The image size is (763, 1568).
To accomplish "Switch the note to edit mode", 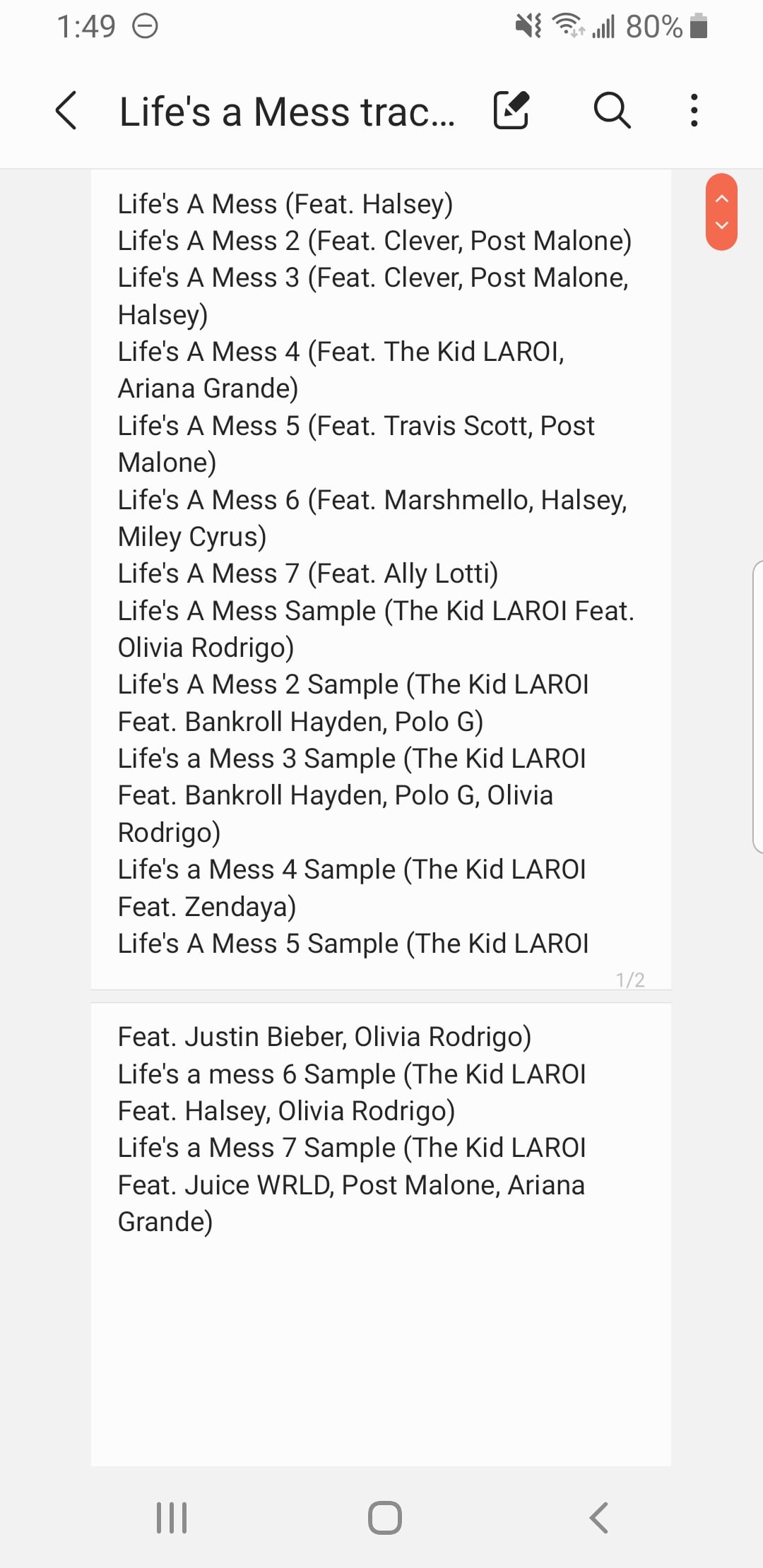I will [511, 110].
